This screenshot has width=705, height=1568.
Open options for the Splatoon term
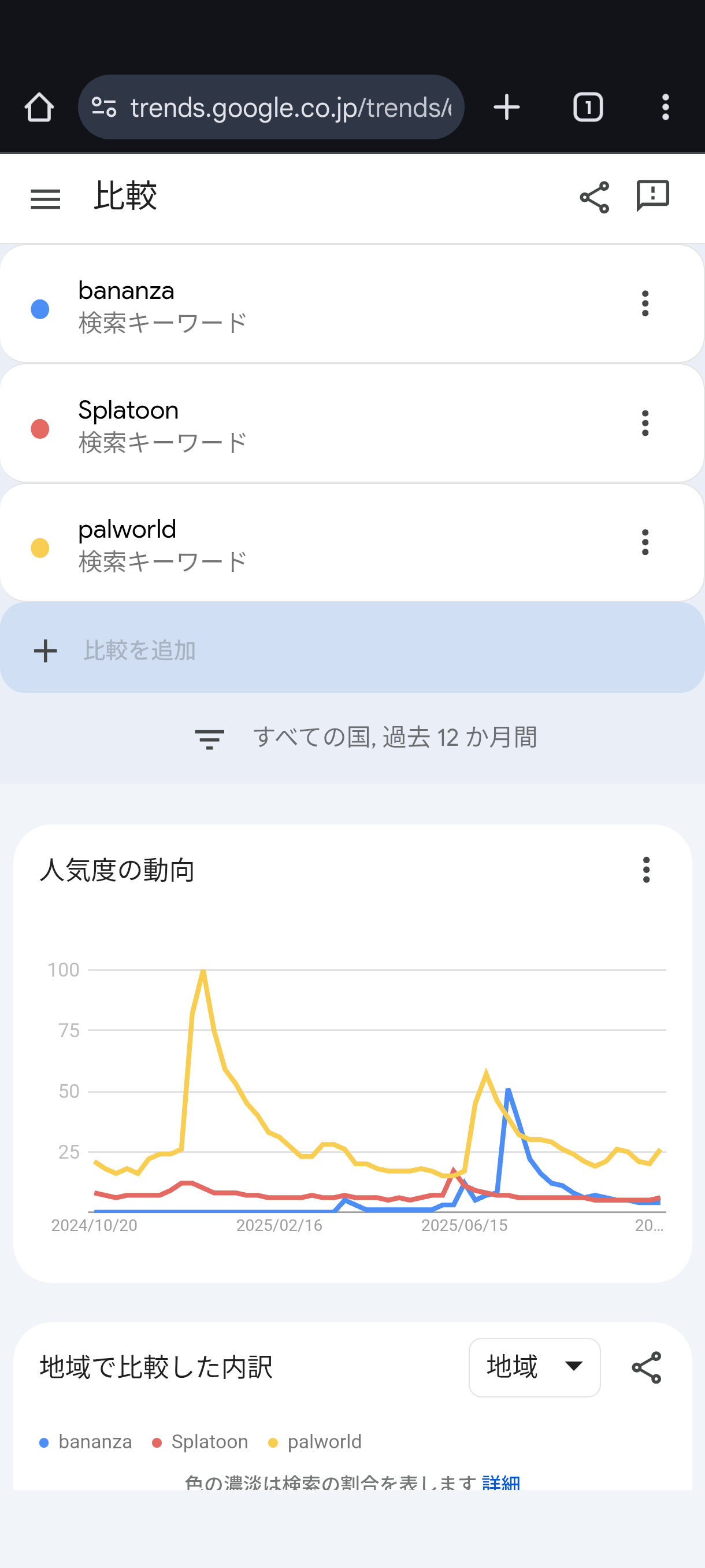[645, 423]
